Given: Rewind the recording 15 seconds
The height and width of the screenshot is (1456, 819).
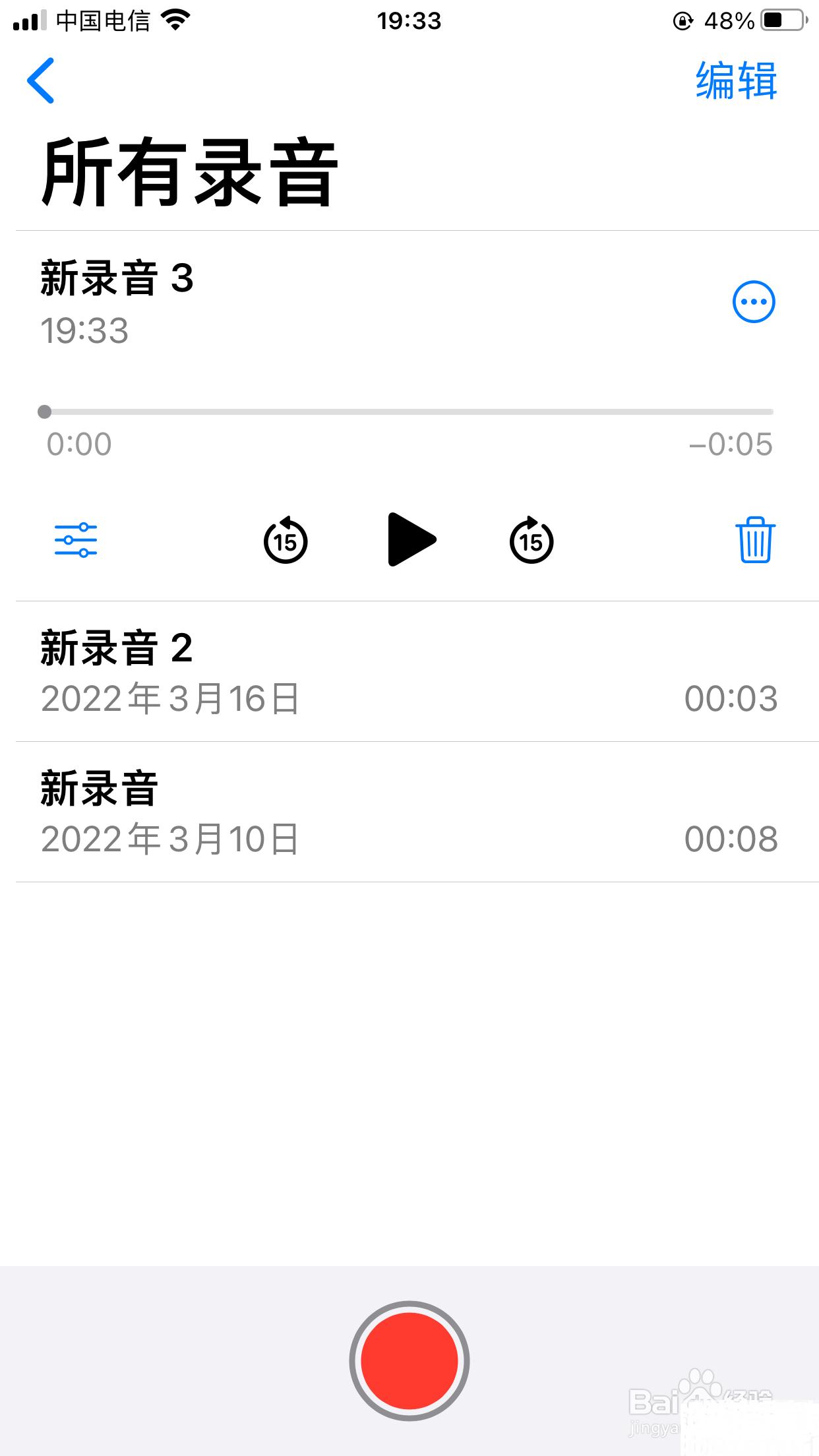Looking at the screenshot, I should coord(286,541).
